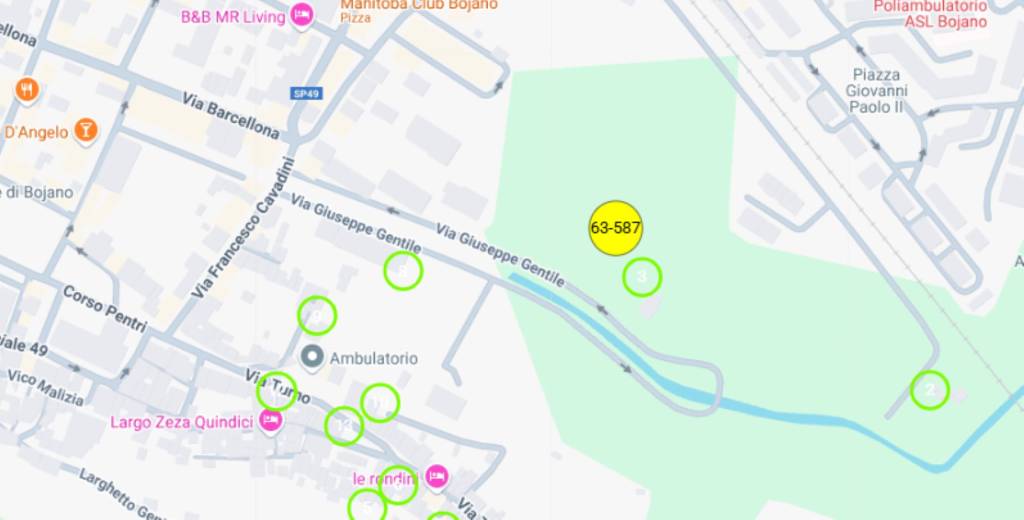Screen dimensions: 1024x520
Task: Open the D'Angelo bar pin
Action: point(86,130)
